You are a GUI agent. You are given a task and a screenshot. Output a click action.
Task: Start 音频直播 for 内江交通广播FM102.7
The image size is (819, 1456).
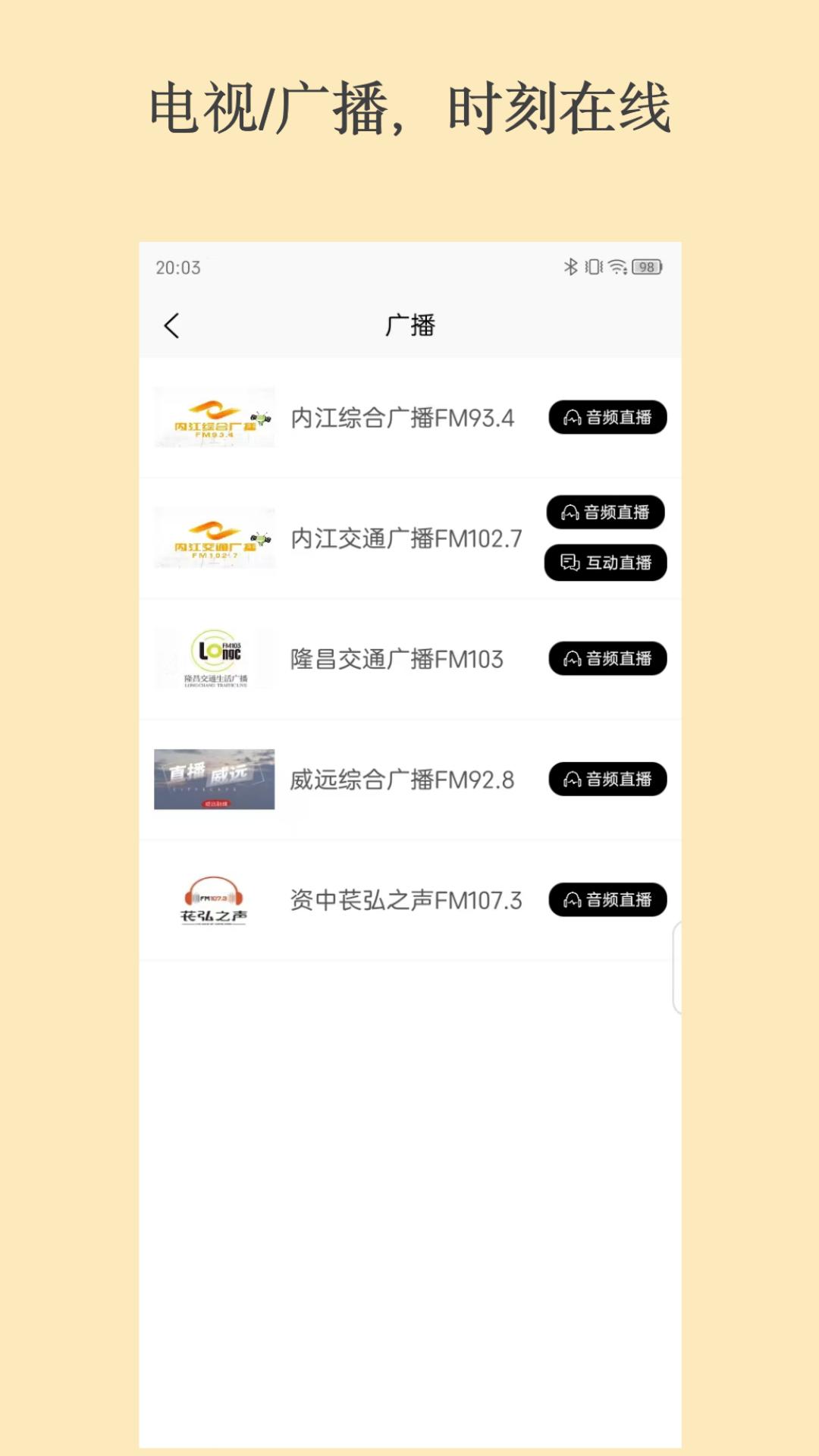[x=605, y=513]
